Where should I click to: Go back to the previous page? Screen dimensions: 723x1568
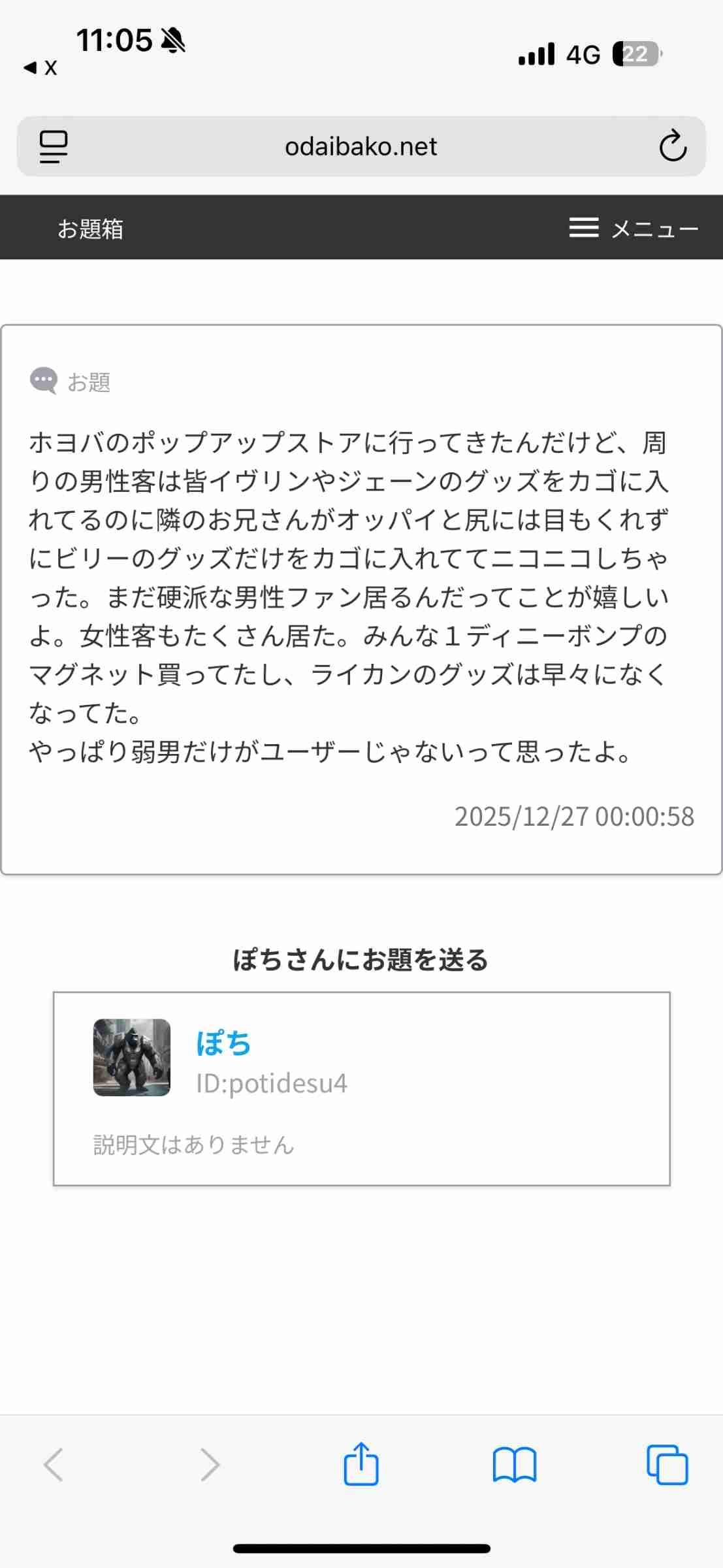pyautogui.click(x=54, y=1464)
